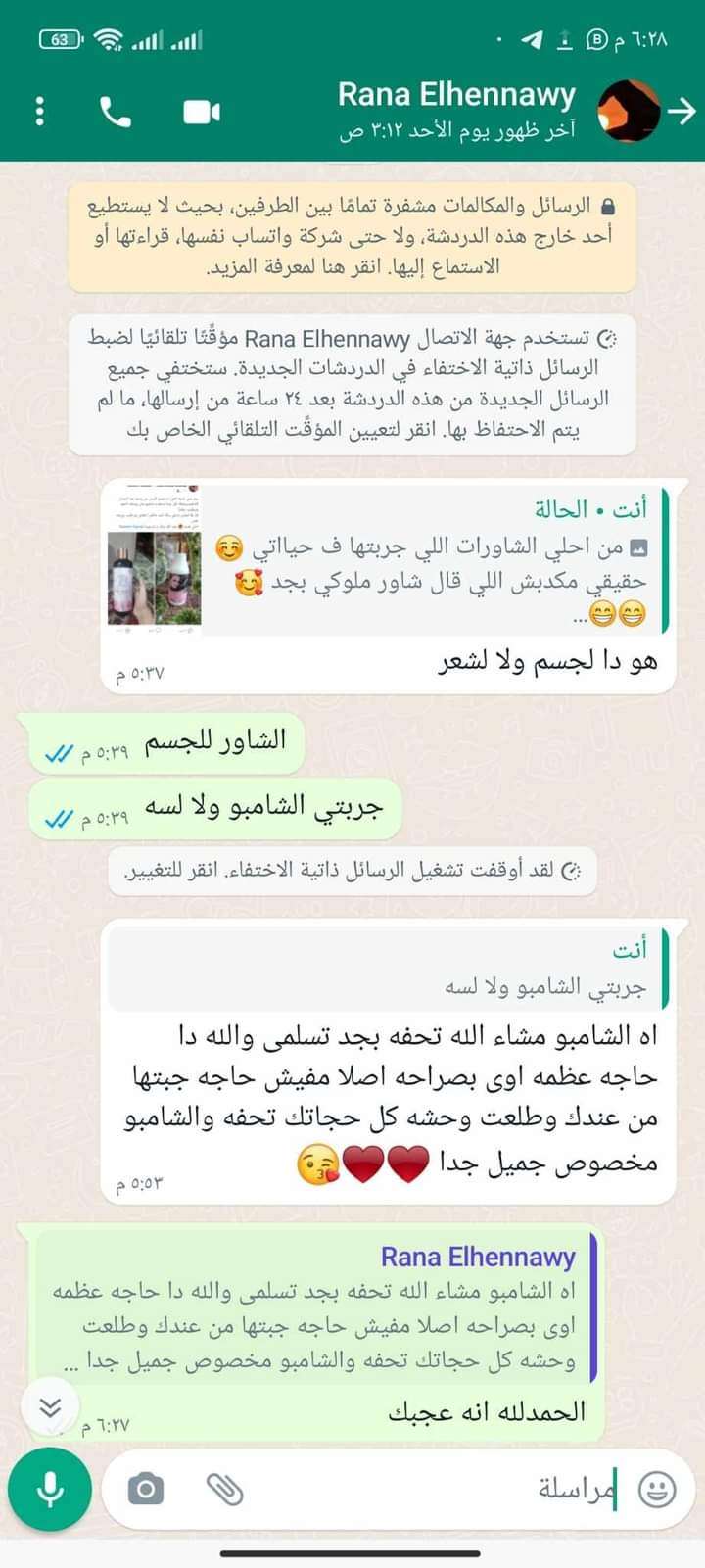This screenshot has height=1568, width=705.
Task: Start a voice call with Rana Elhennawy
Action: [115, 112]
